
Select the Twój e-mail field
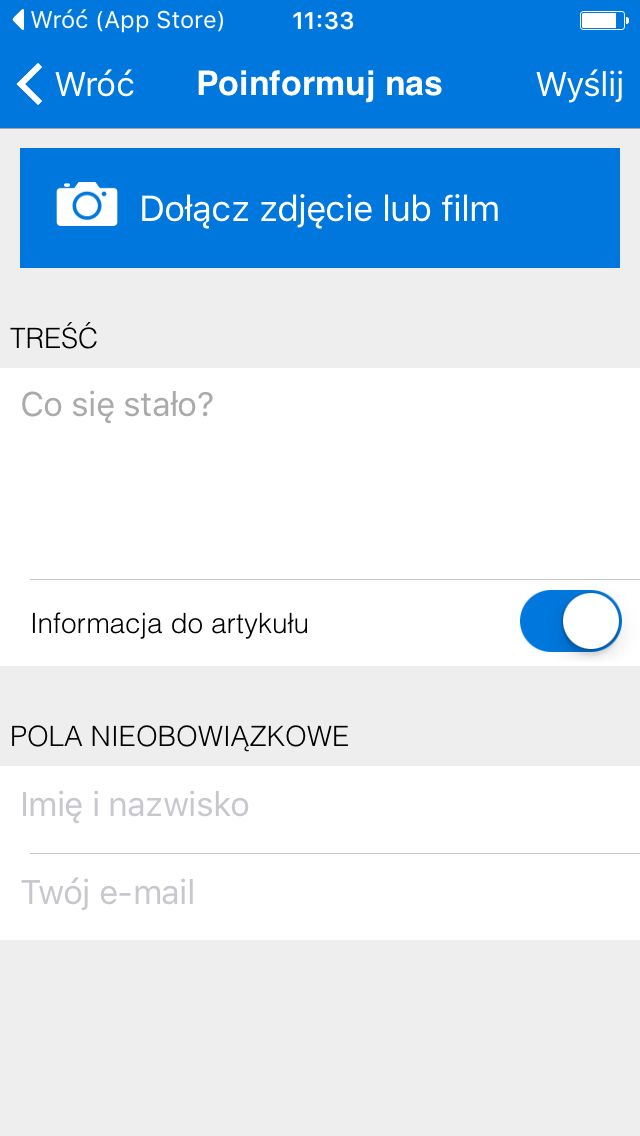[320, 897]
